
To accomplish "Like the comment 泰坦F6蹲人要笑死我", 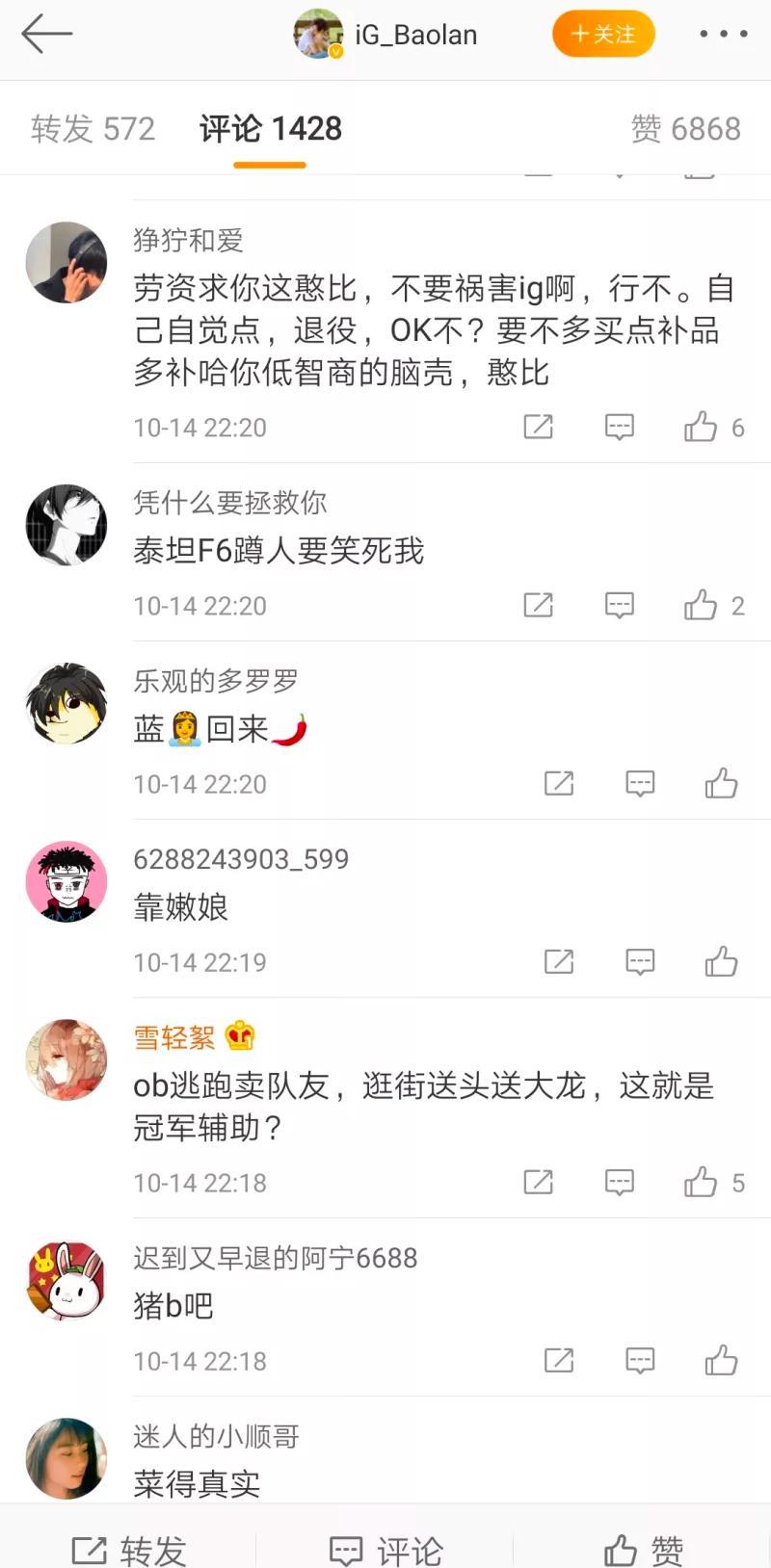I will pyautogui.click(x=702, y=605).
